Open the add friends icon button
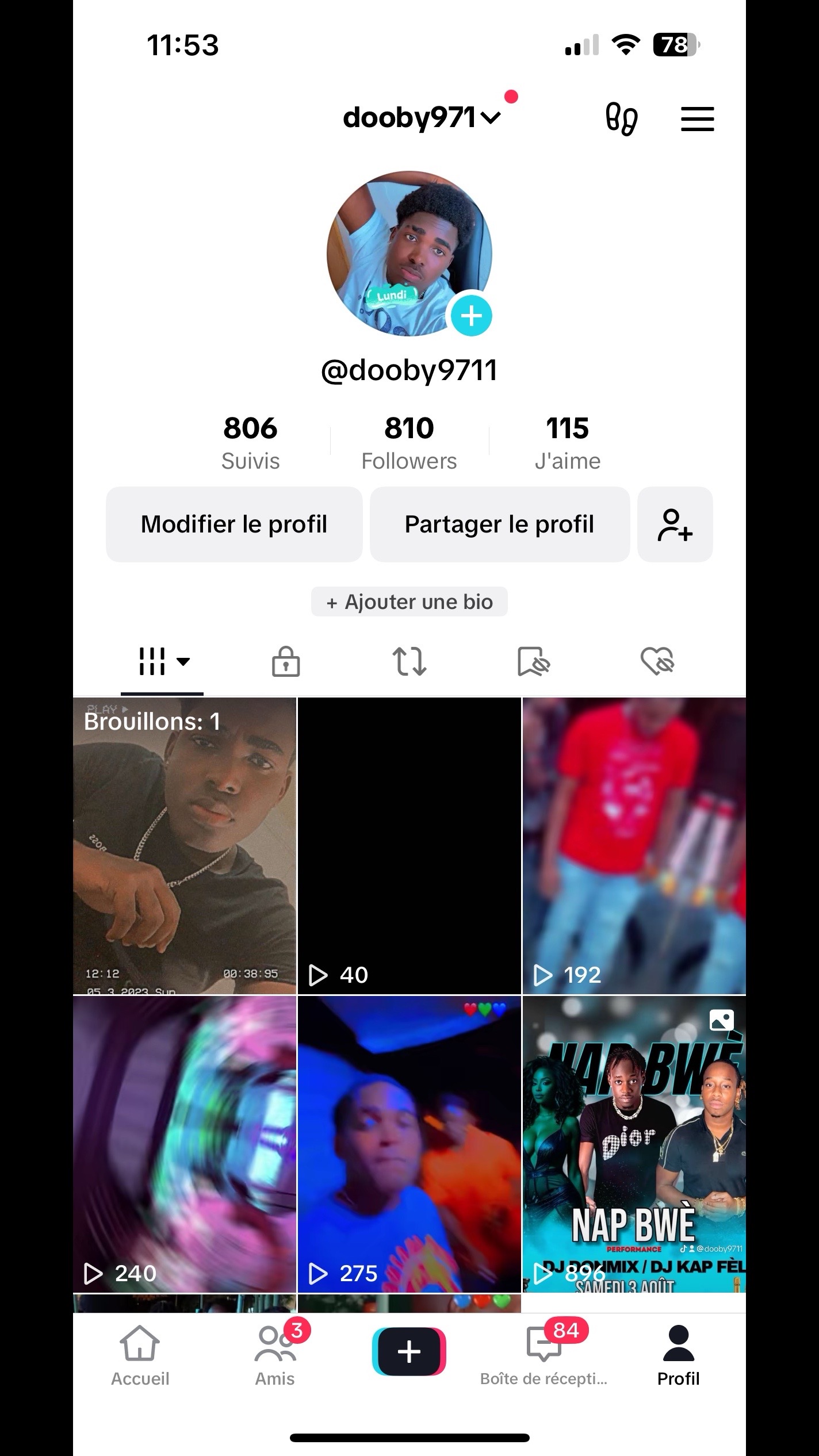Image resolution: width=819 pixels, height=1456 pixels. 675,524
